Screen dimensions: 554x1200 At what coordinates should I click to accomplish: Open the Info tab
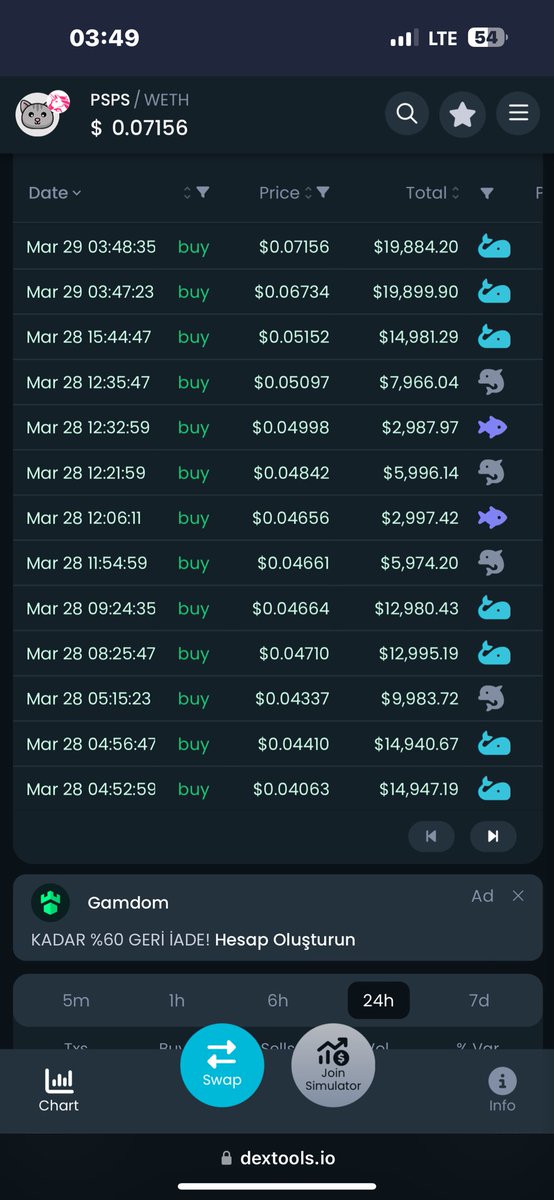point(502,1090)
